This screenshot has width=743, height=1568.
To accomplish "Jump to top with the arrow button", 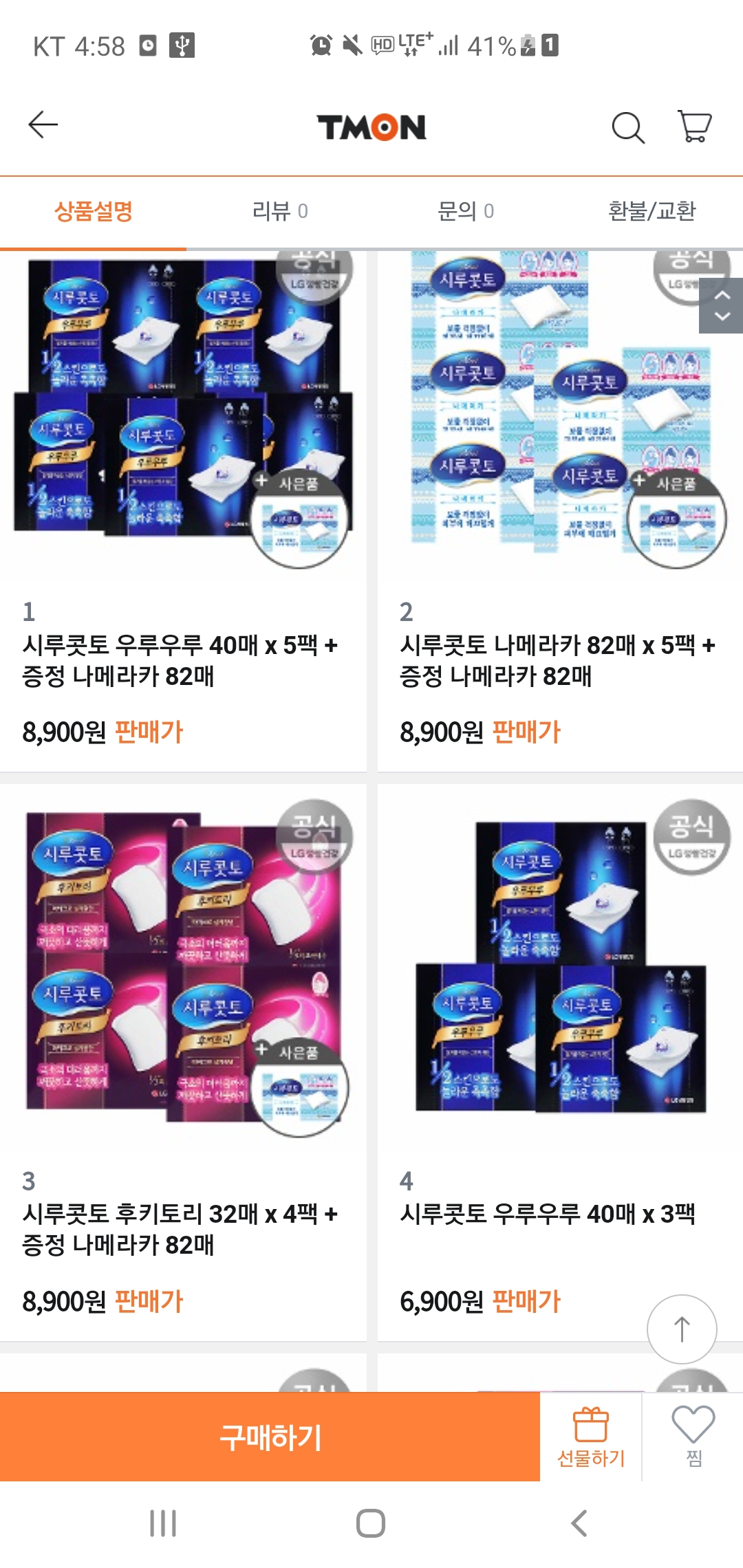I will coord(682,1329).
